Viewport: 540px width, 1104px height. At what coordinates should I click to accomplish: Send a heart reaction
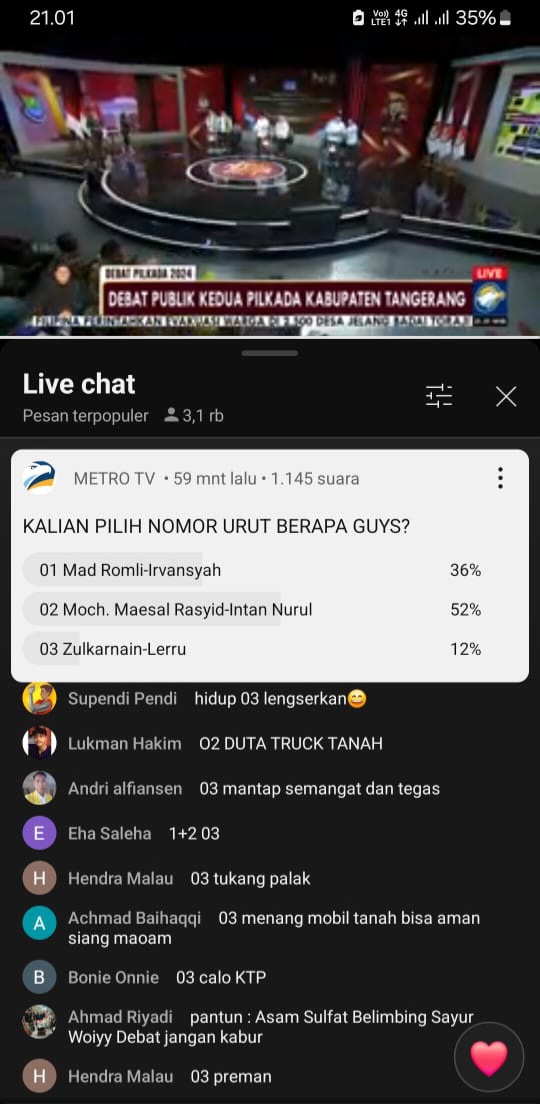click(x=489, y=1057)
